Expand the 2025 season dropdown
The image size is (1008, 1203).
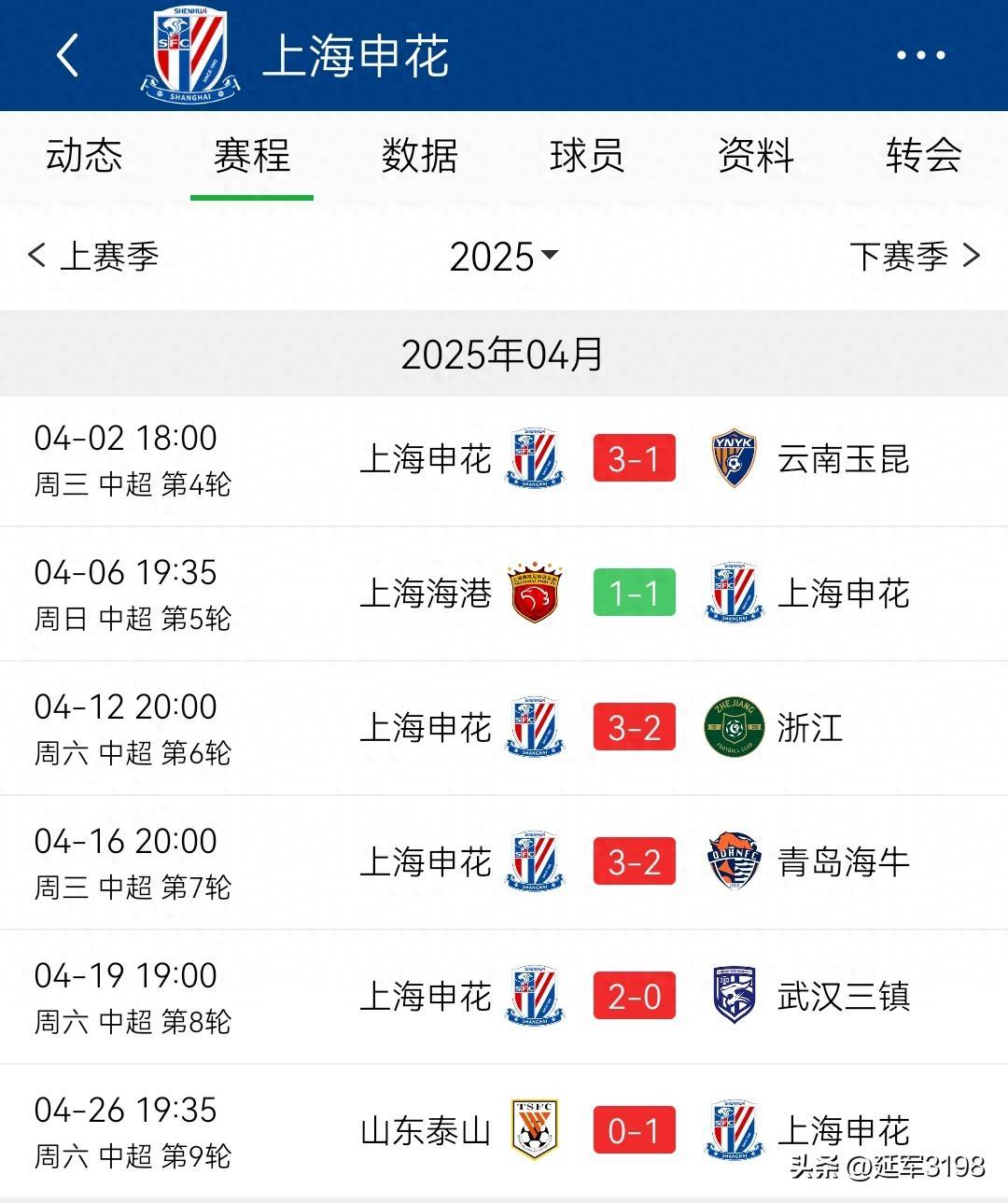pyautogui.click(x=504, y=257)
